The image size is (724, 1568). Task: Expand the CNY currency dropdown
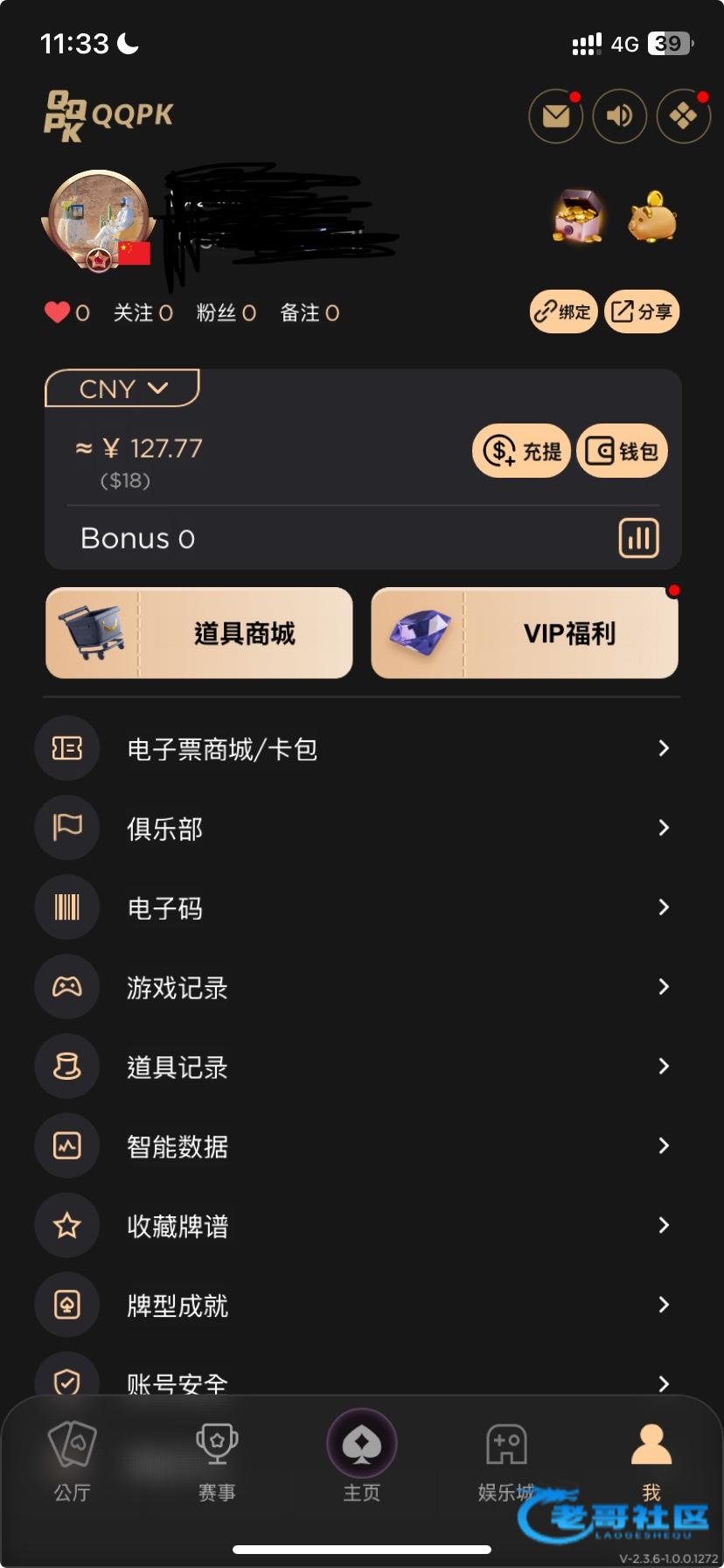122,388
